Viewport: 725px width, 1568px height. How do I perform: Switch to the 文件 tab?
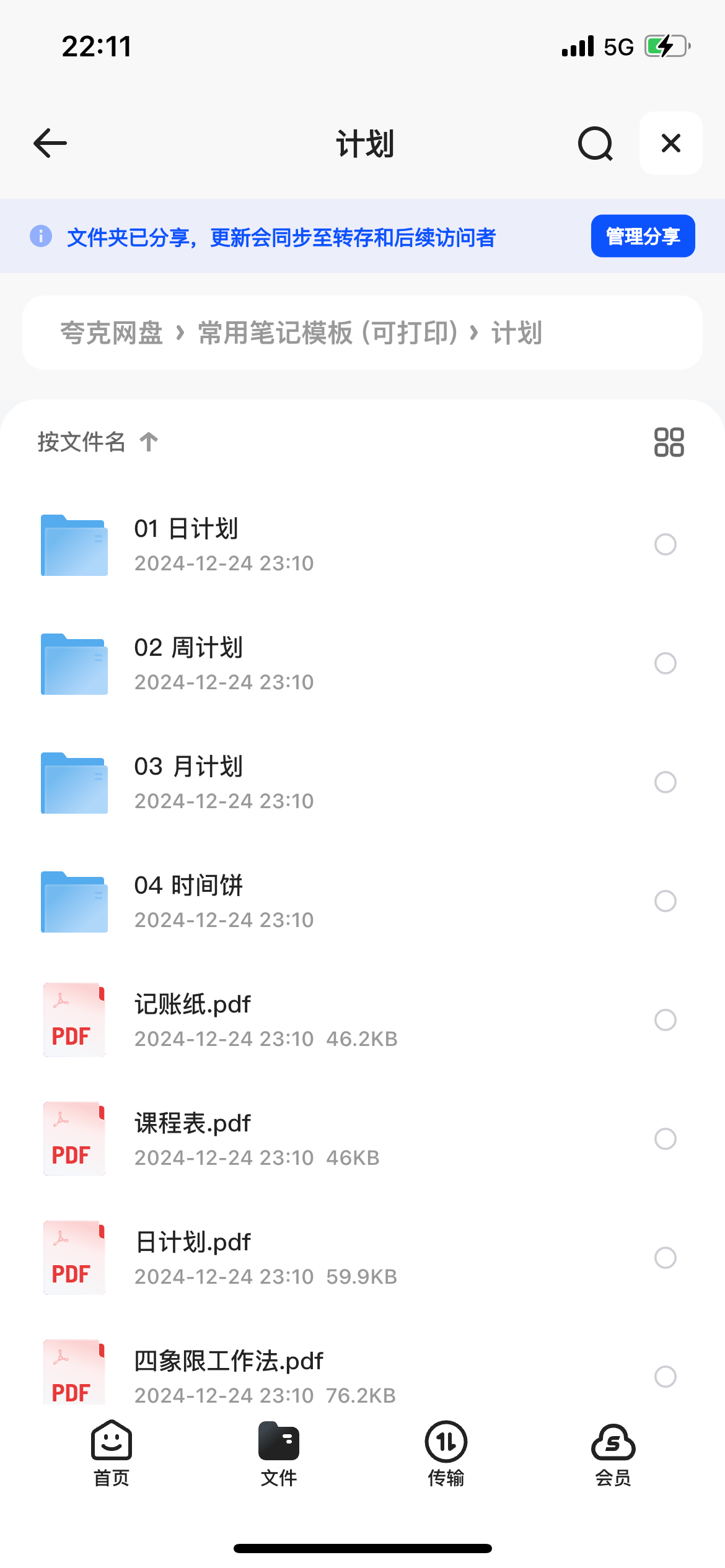[x=279, y=1453]
